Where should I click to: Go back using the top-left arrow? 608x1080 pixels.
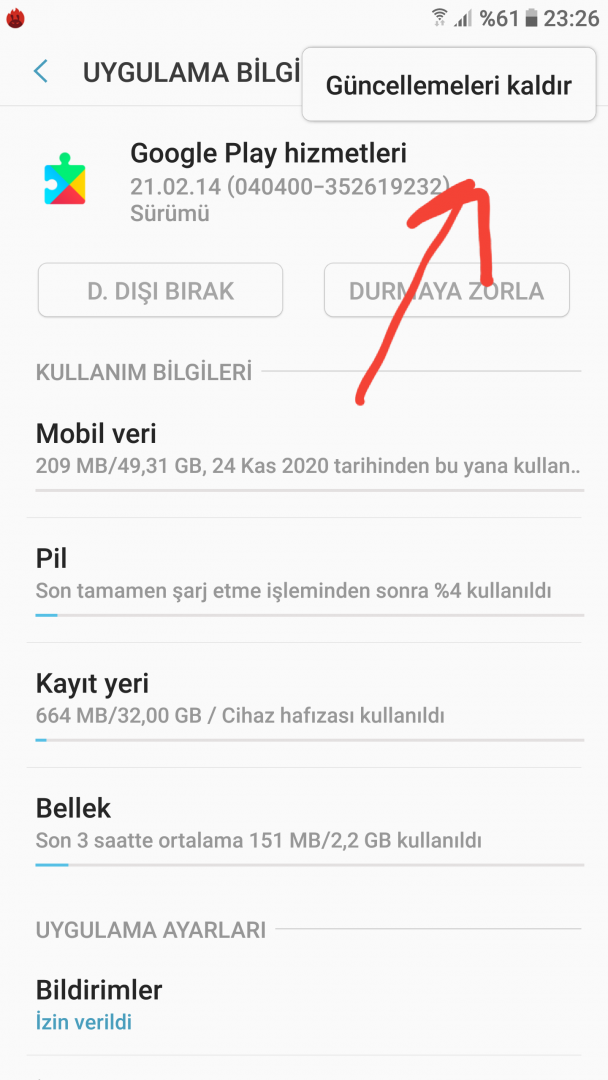click(41, 72)
